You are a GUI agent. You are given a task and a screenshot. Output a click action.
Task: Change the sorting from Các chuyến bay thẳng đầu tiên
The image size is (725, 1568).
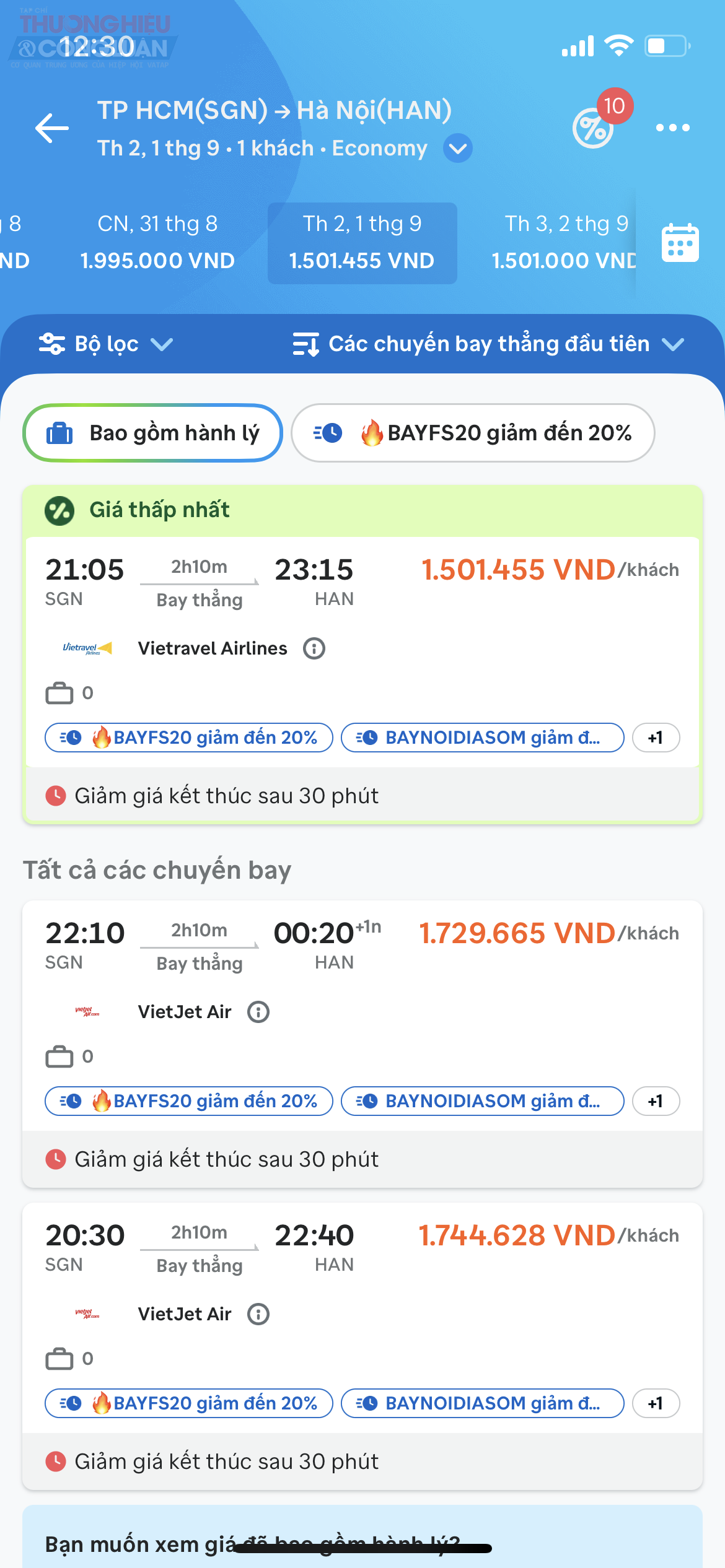click(488, 344)
